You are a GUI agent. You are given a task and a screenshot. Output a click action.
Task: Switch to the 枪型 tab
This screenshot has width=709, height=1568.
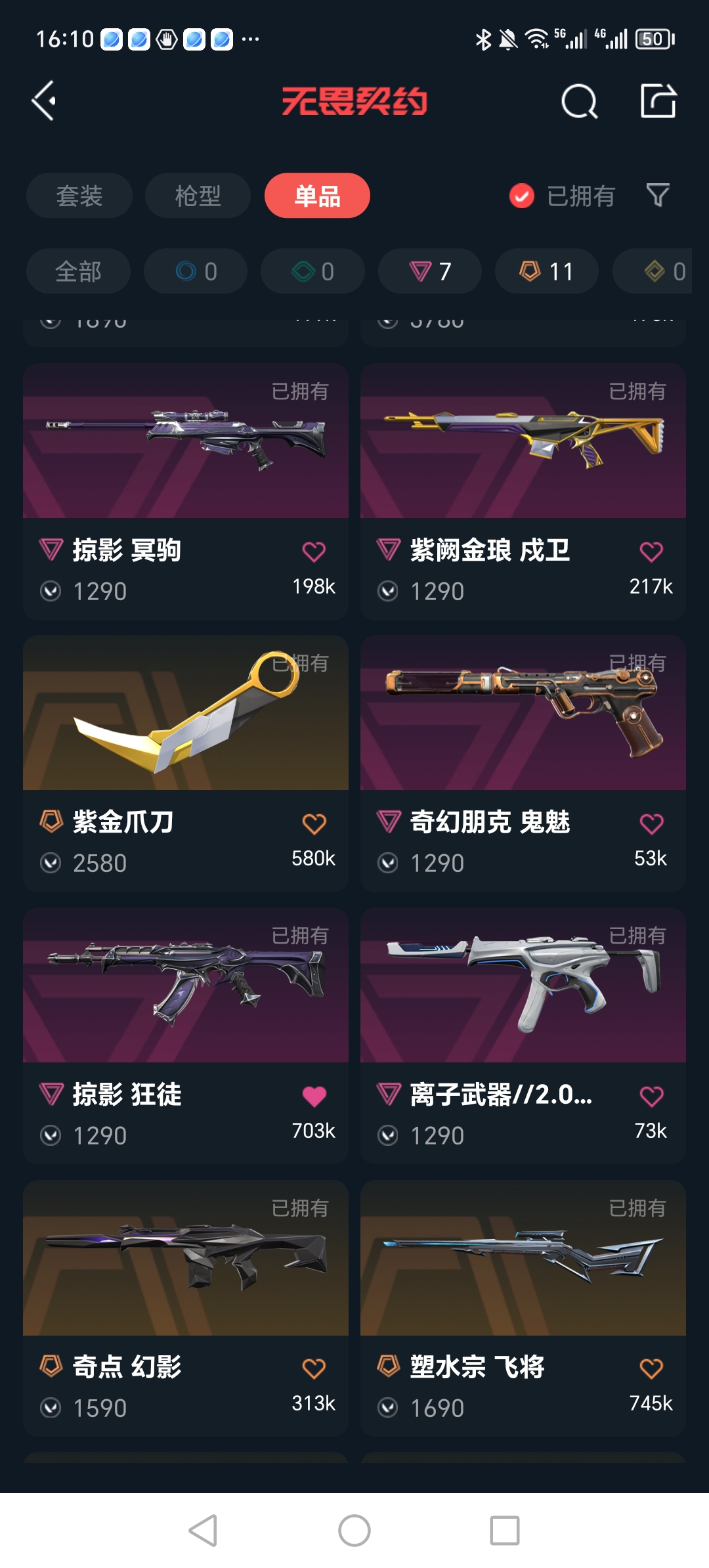(198, 196)
